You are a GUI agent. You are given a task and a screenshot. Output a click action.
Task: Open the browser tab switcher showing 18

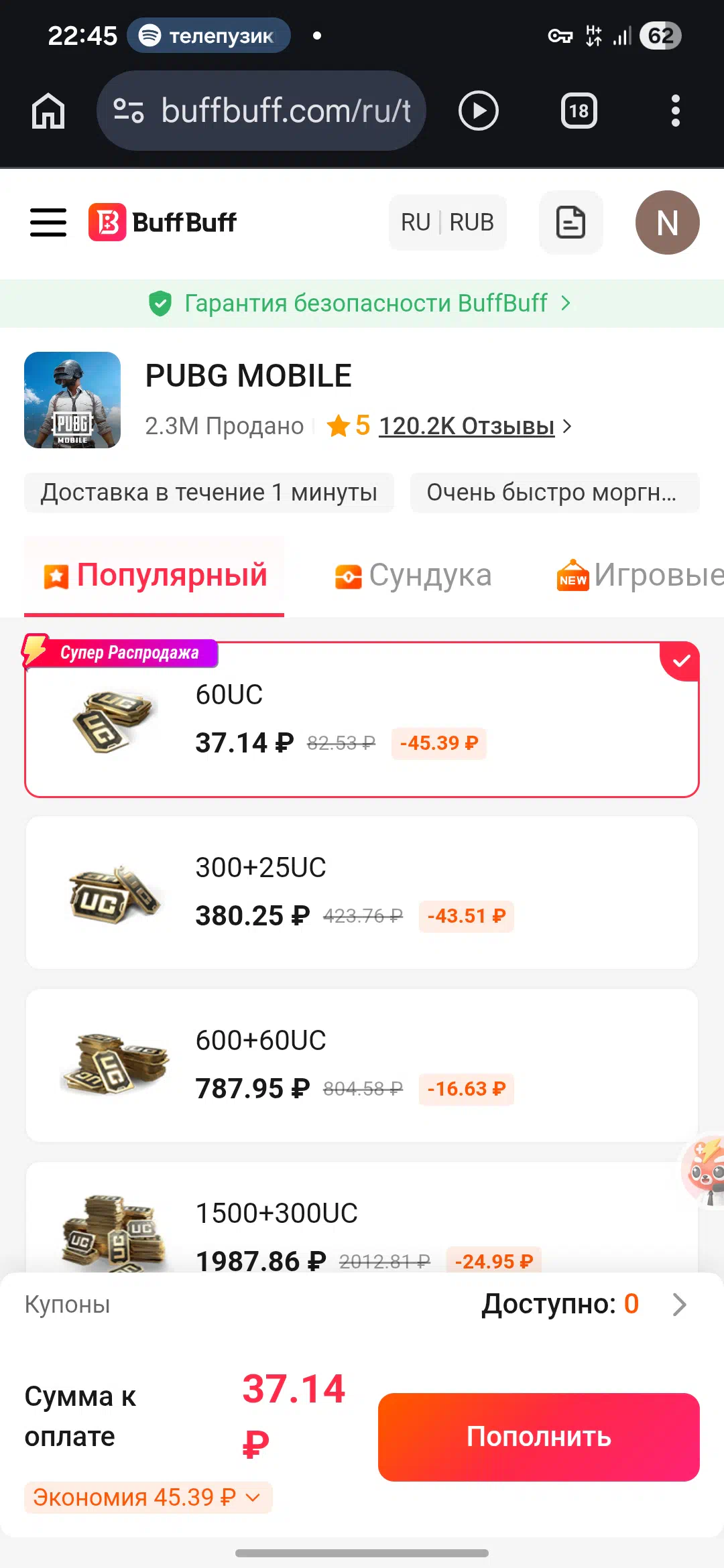click(x=579, y=111)
